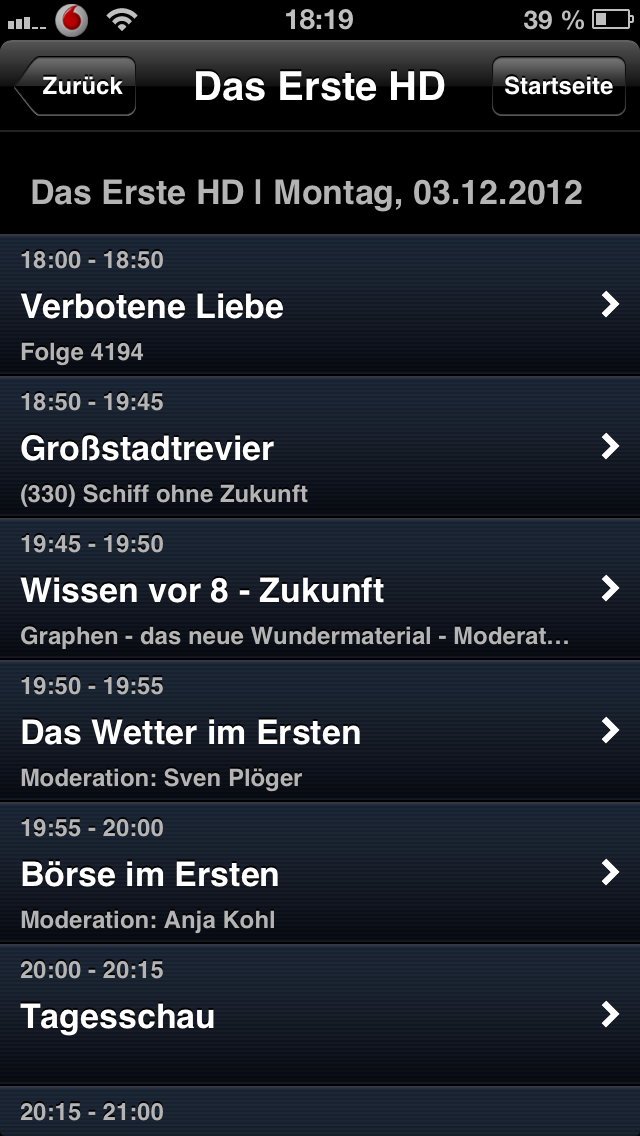Open the Verbotene Liebe programme details

(x=320, y=306)
